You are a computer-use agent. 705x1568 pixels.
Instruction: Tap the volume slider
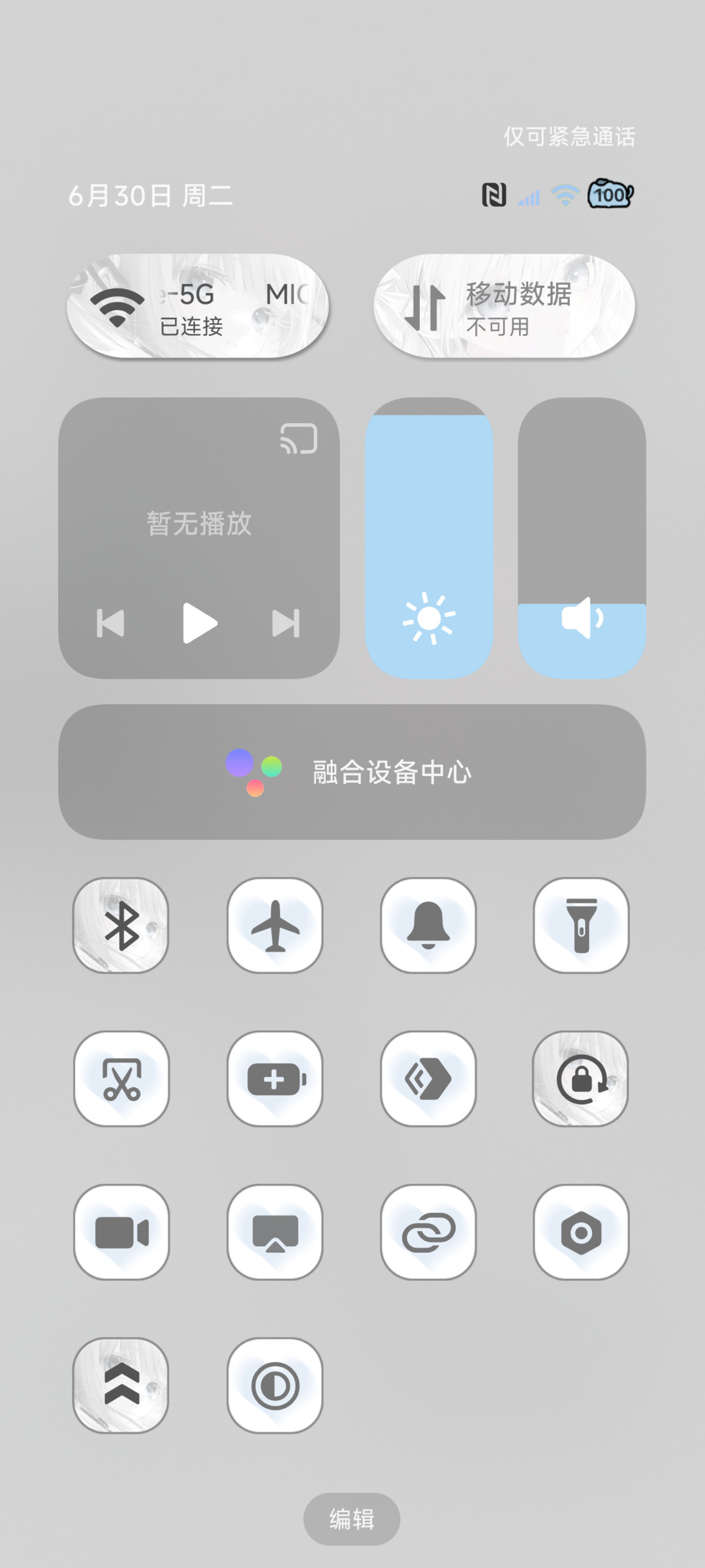[582, 538]
